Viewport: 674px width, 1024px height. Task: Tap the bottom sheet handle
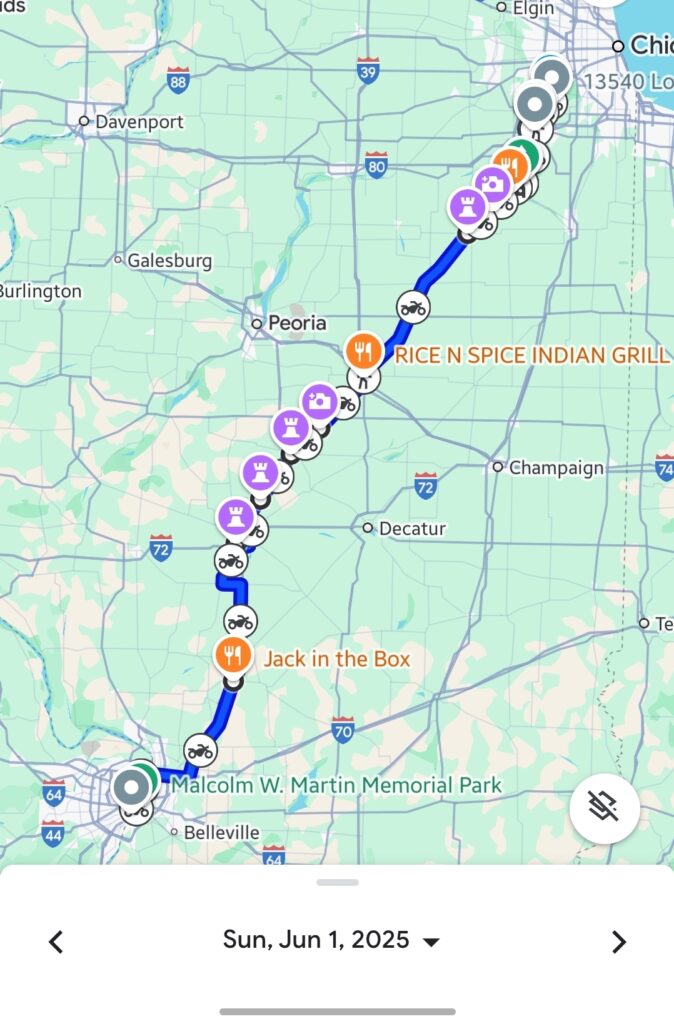337,882
